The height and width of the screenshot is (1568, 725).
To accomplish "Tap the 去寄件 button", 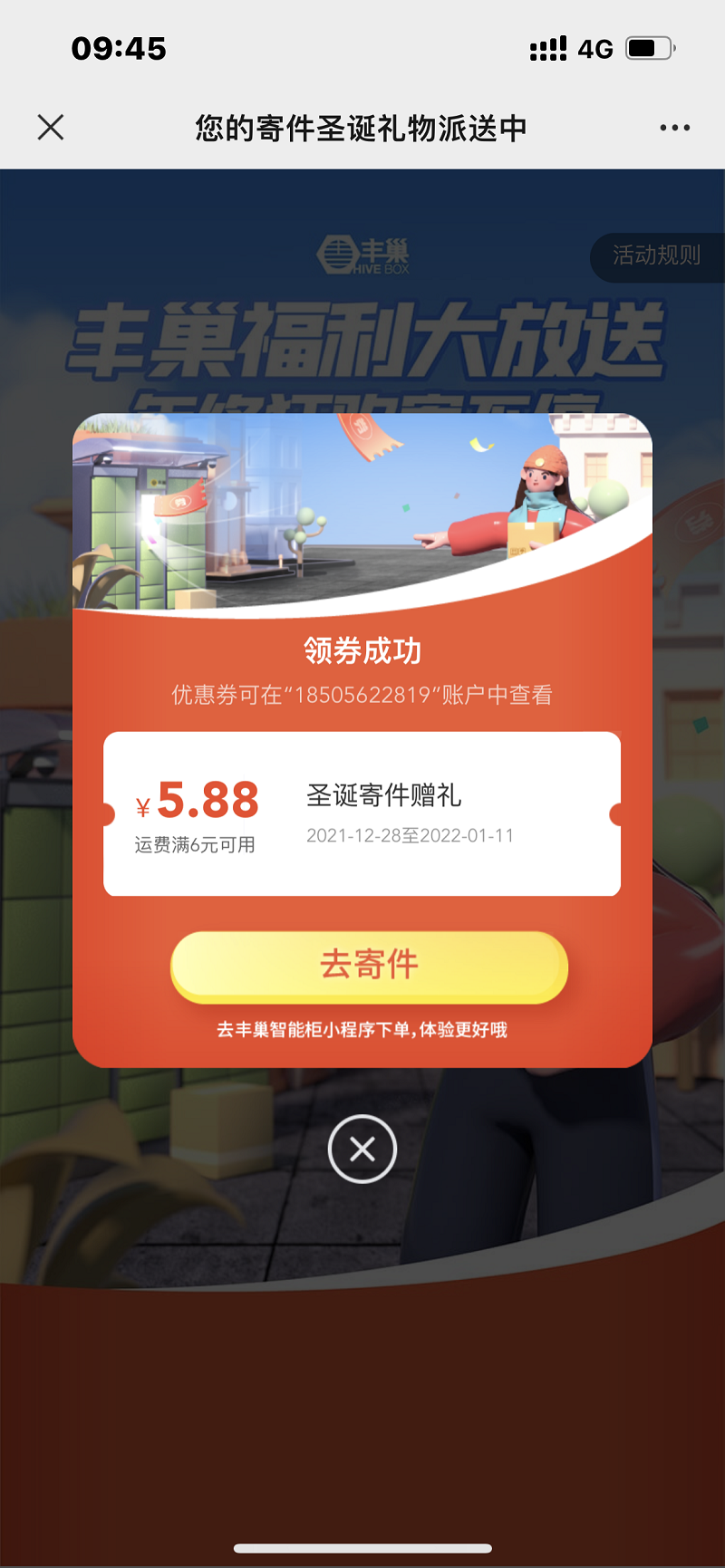I will [x=369, y=966].
